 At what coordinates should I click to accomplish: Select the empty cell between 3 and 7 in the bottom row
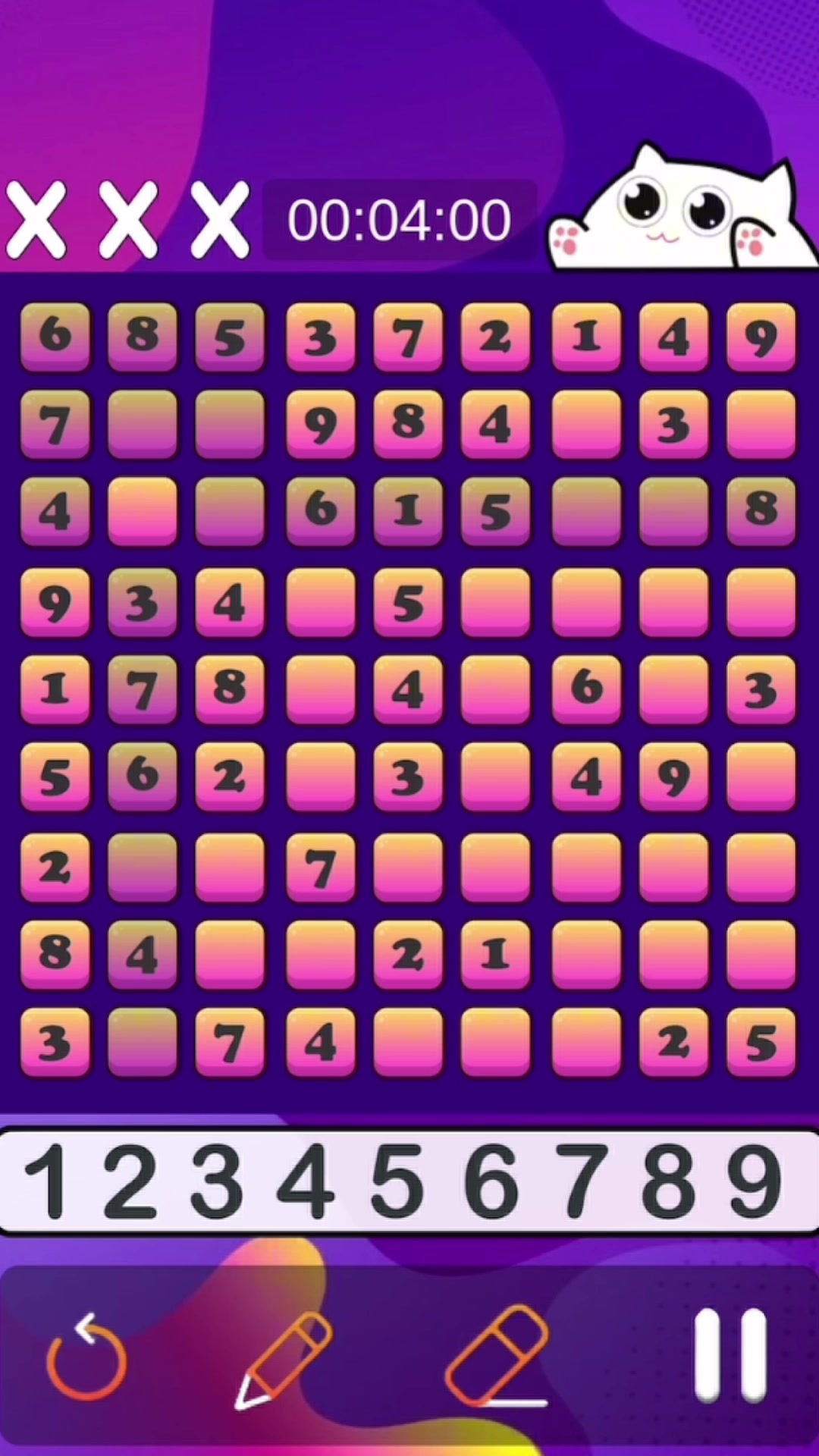point(143,1041)
